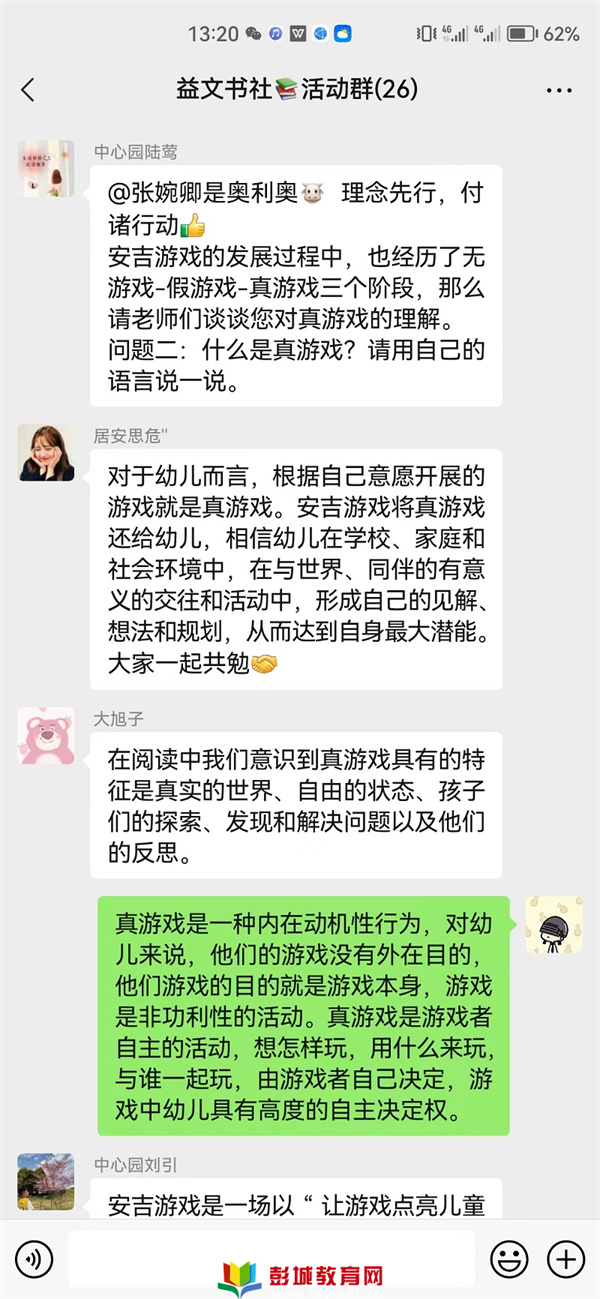This screenshot has height=1299, width=600.
Task: Open 居安思危's profile avatar
Action: click(x=46, y=452)
